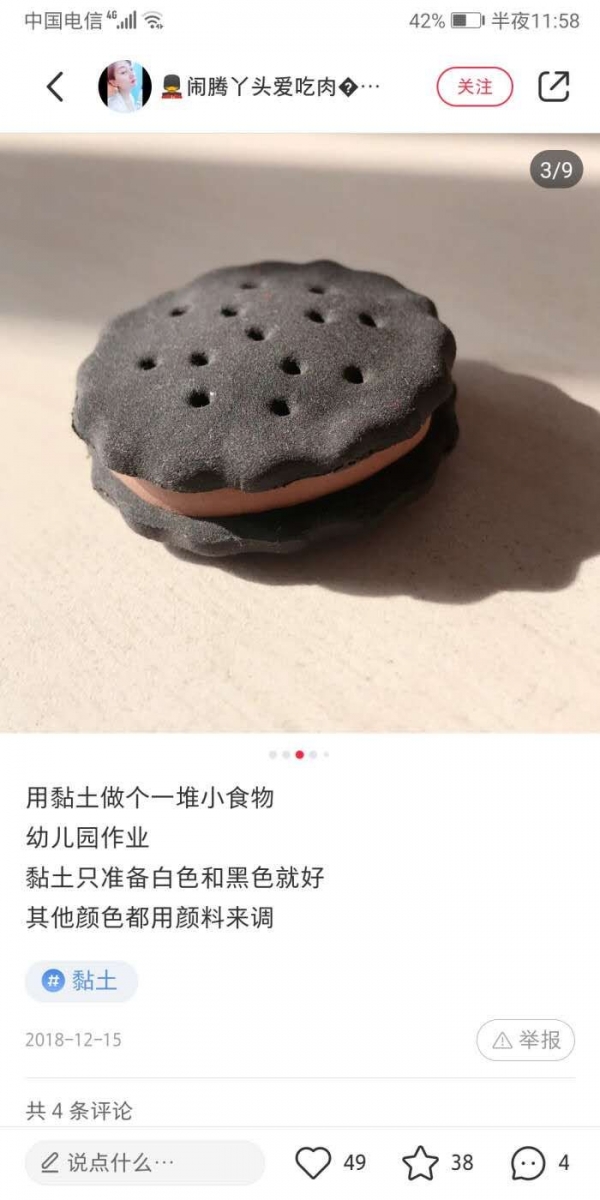Image resolution: width=600 pixels, height=1200 pixels.
Task: Open the #黏土 topic tag
Action: [81, 981]
